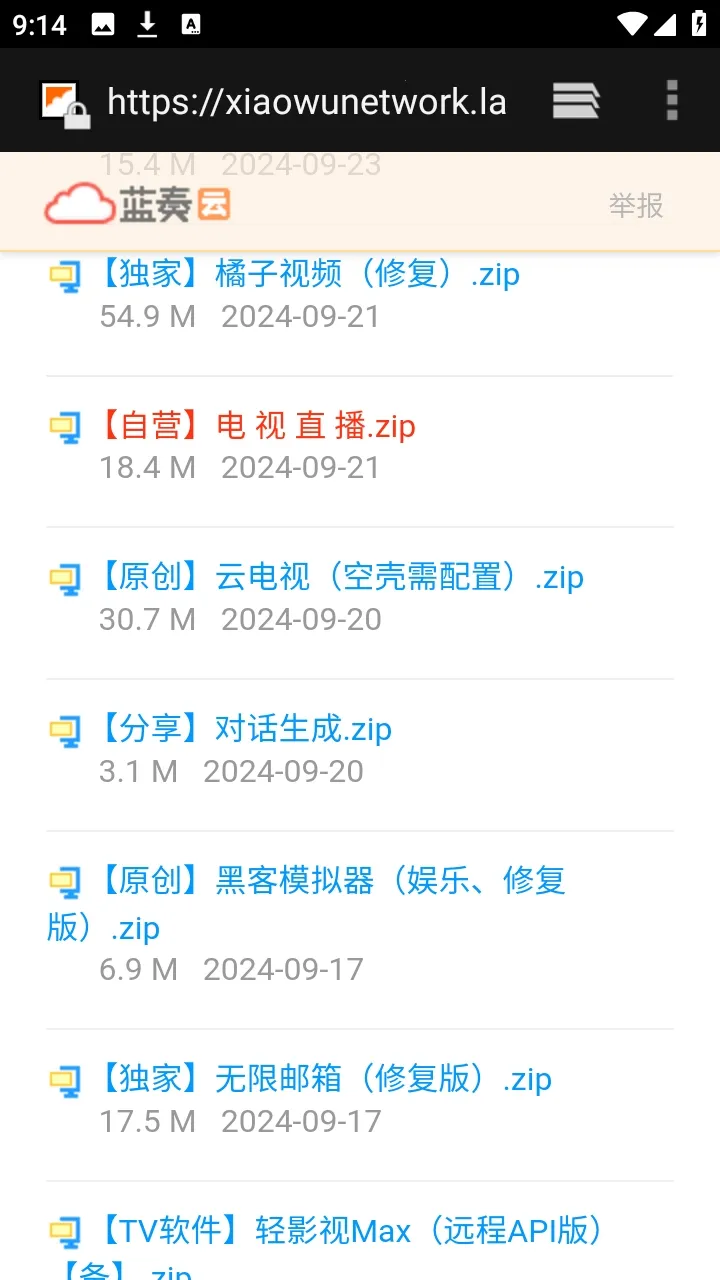
Task: Select the computer icon beside 云电视 entry
Action: click(64, 580)
